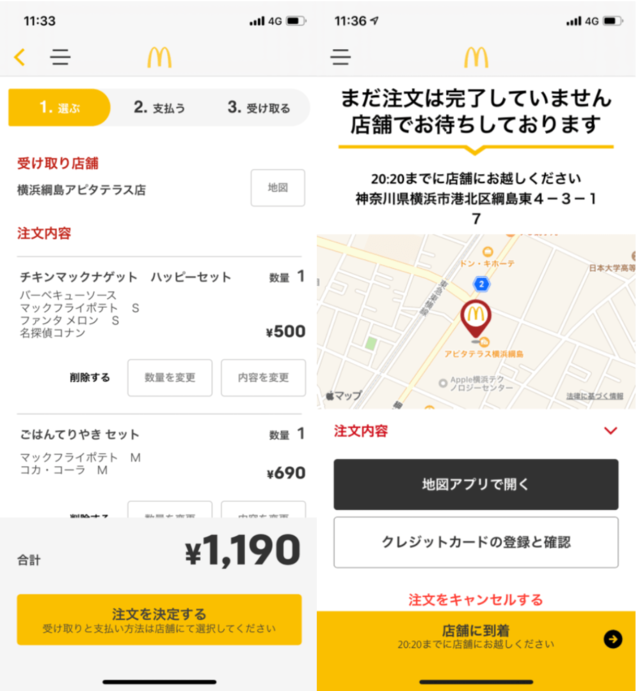Screen dimensions: 640x691
Task: Tap 地図アプリで開く button
Action: tap(476, 485)
